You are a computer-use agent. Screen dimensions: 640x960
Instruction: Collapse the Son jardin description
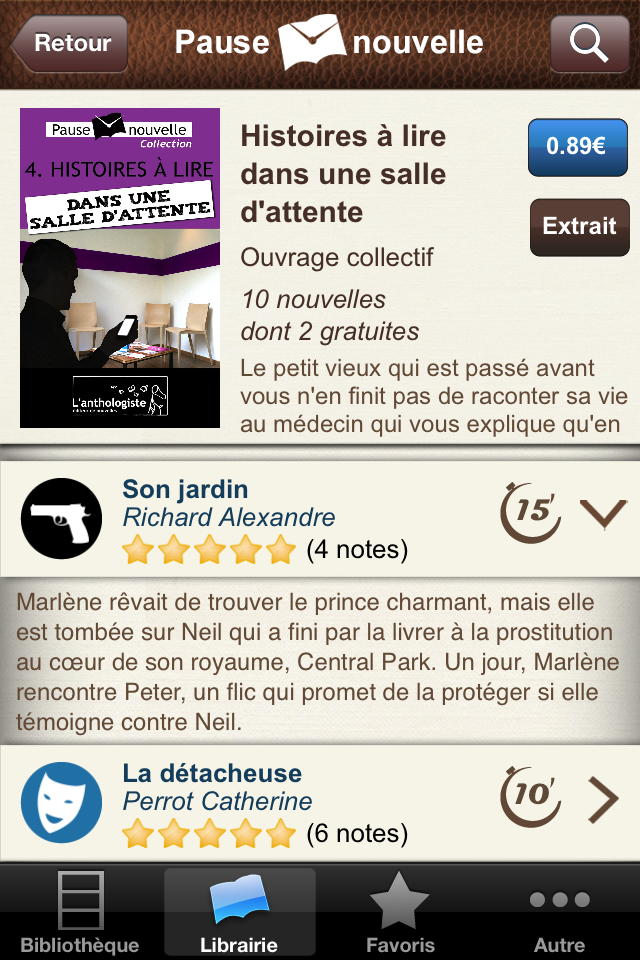coord(603,514)
